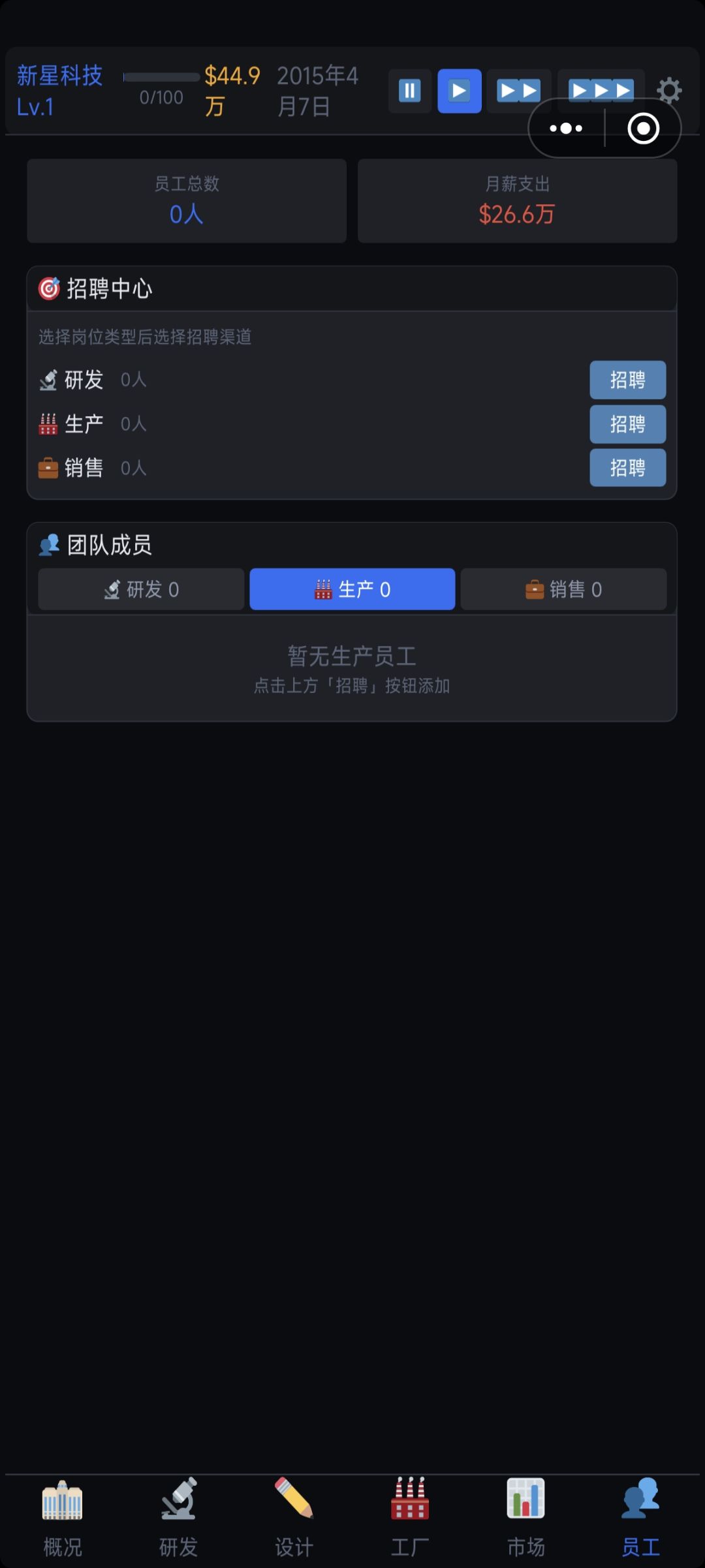Switch team members to 研发 tab
The width and height of the screenshot is (705, 1568).
tap(141, 589)
